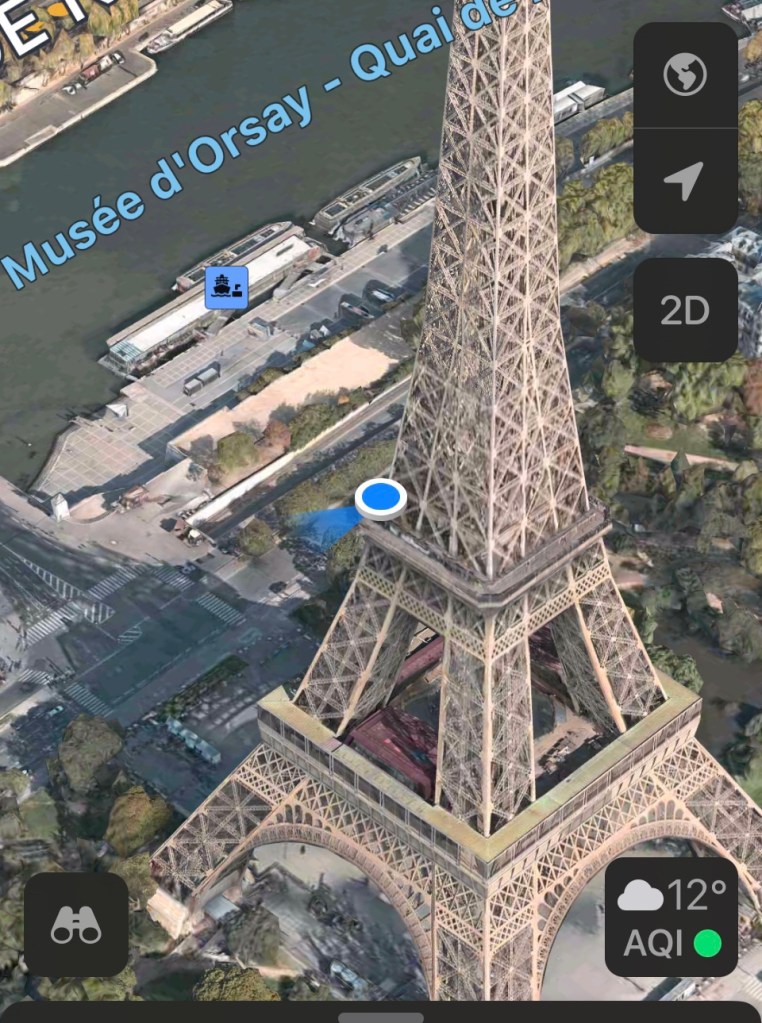762x1023 pixels.
Task: Open the weather and AQI widget
Action: pos(671,916)
